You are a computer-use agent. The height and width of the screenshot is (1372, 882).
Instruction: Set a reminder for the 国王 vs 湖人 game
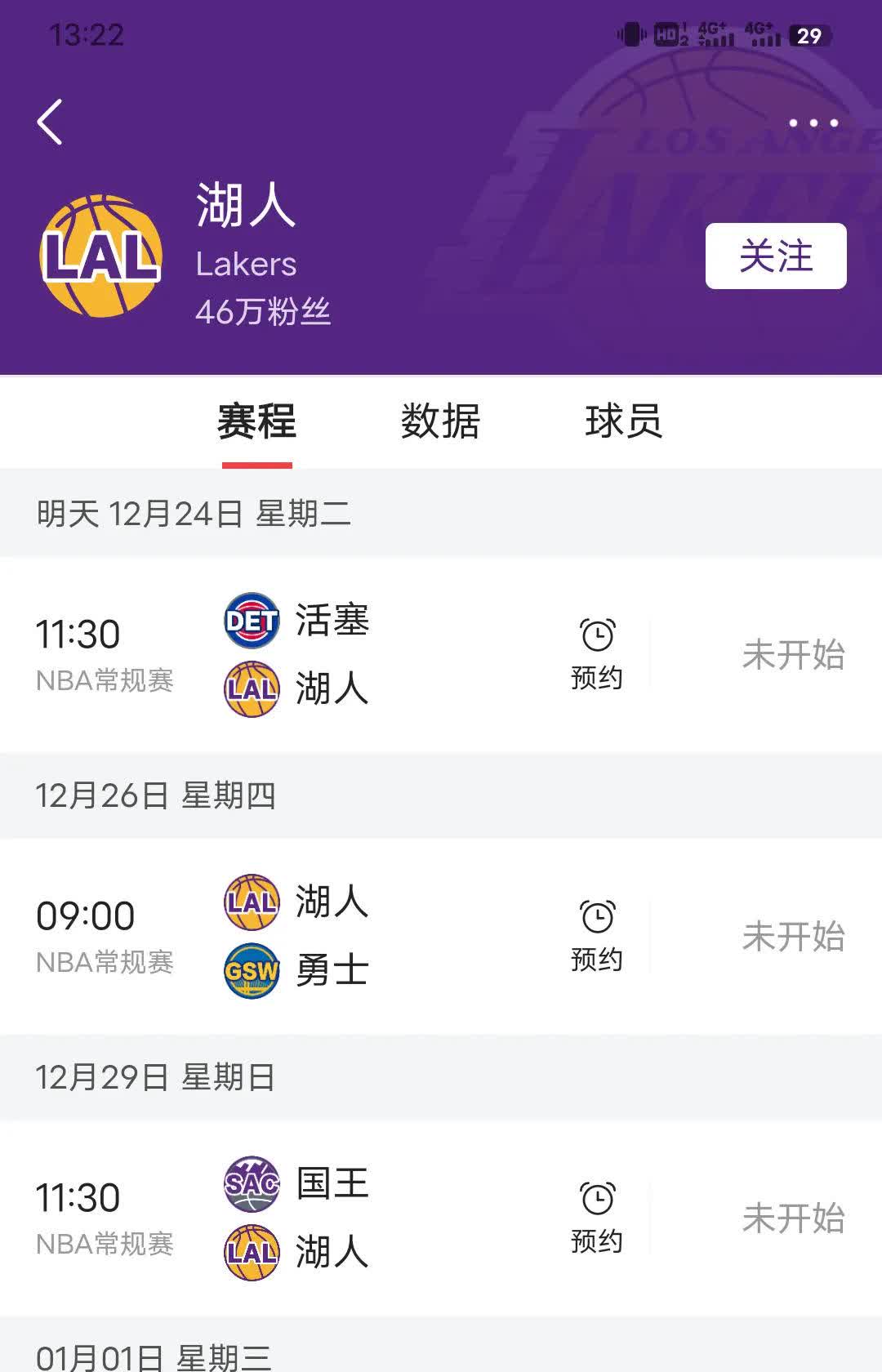[597, 1218]
